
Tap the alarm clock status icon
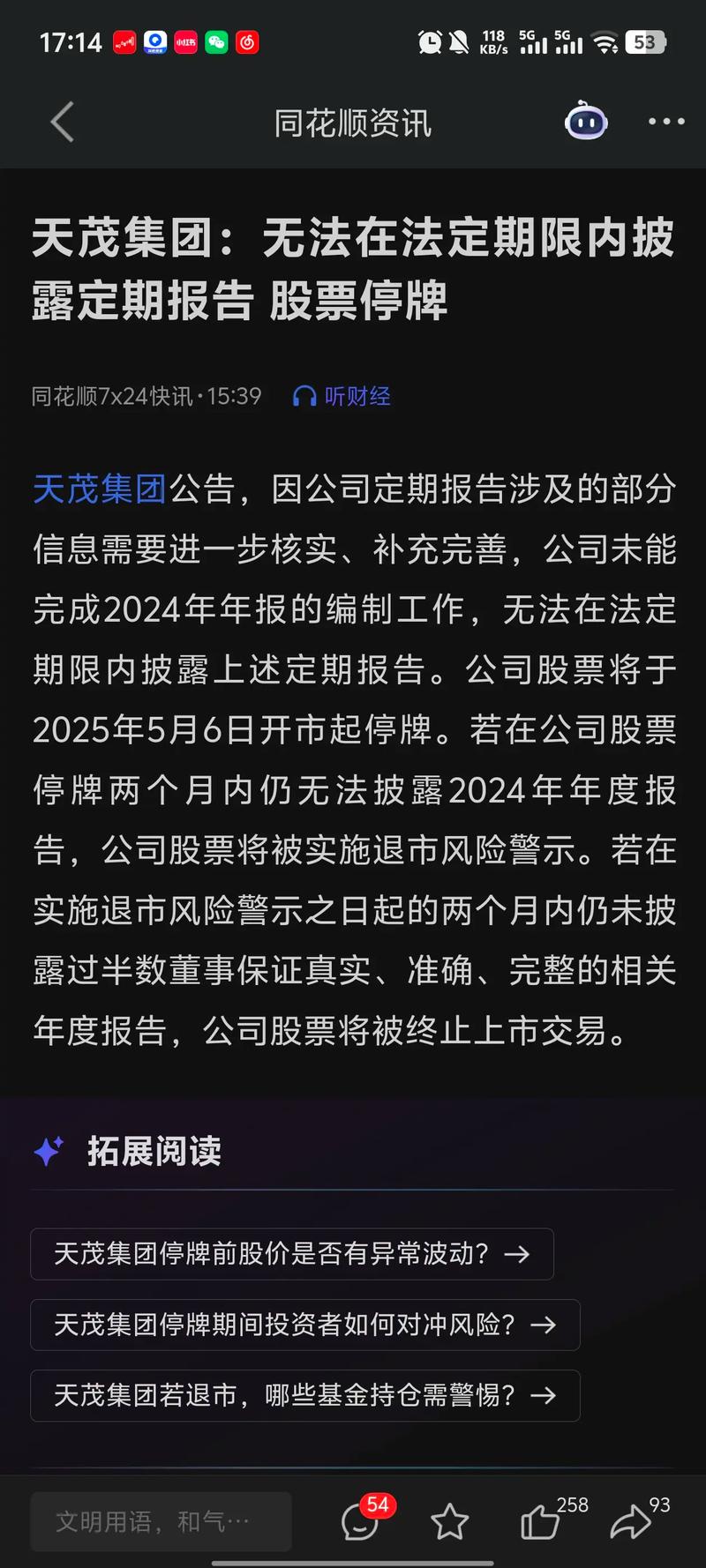pos(431,42)
